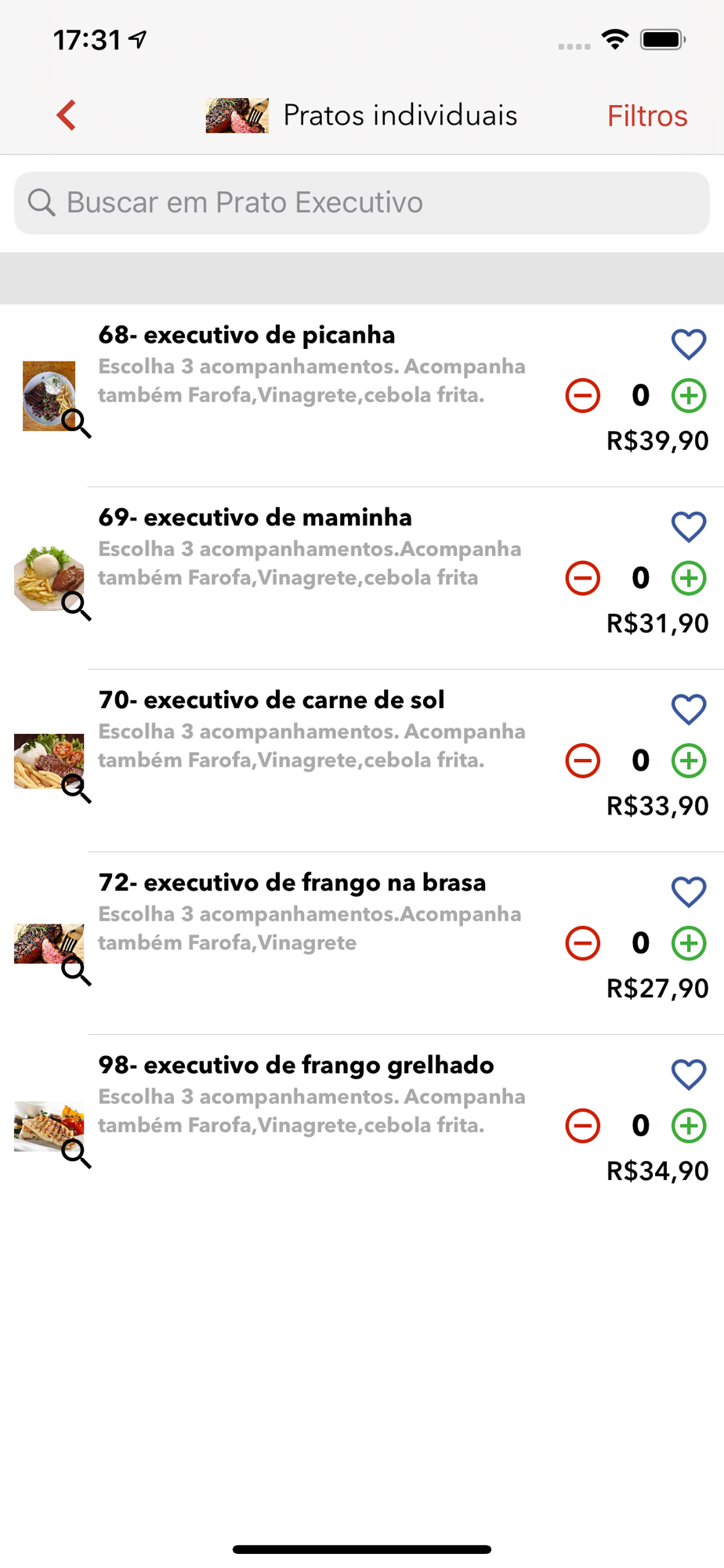
Task: Add one executivo de frango grelhado
Action: pos(689,1126)
